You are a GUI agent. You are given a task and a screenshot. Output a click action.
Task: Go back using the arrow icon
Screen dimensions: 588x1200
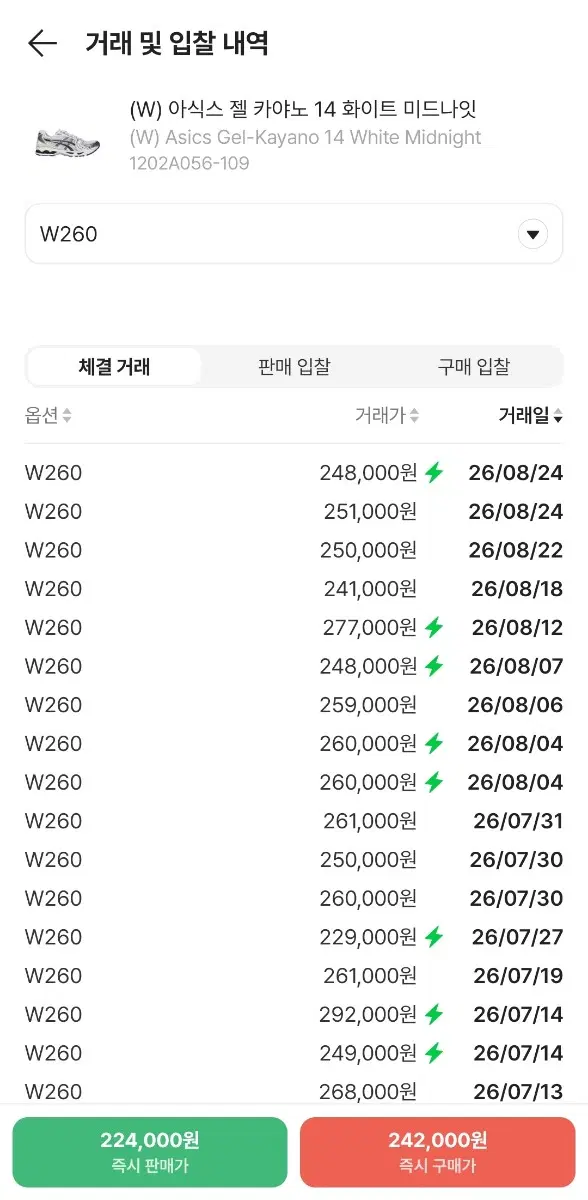42,43
